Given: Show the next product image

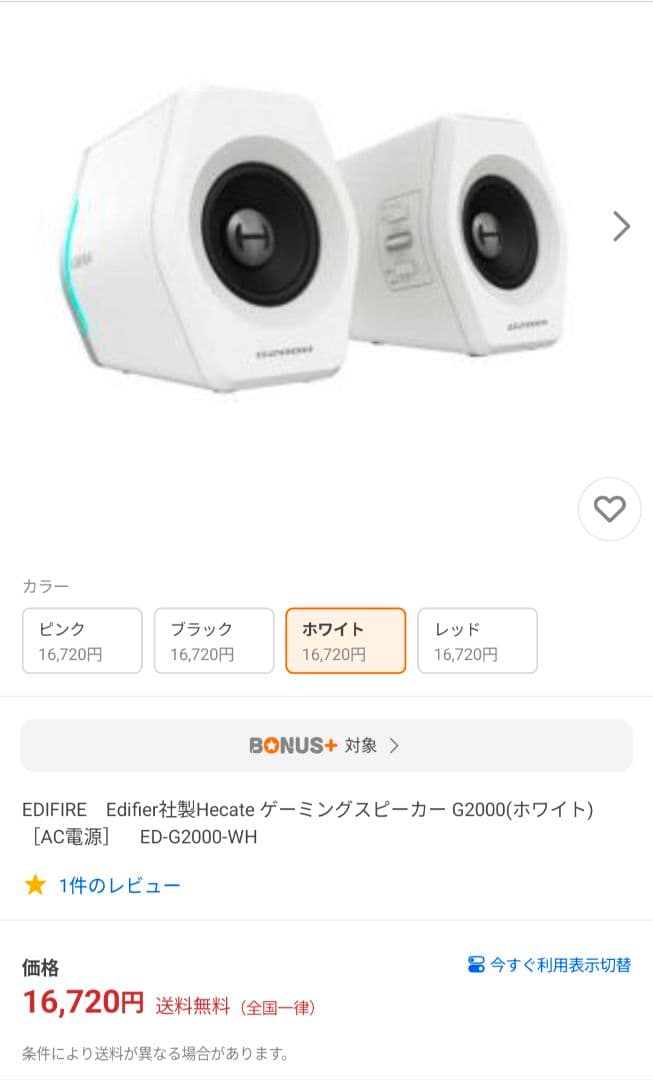Looking at the screenshot, I should click(621, 227).
